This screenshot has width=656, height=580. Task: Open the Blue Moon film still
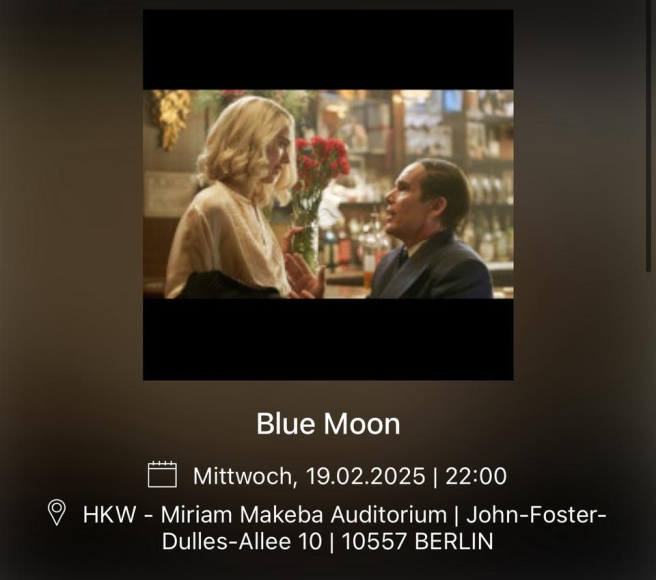tap(328, 194)
